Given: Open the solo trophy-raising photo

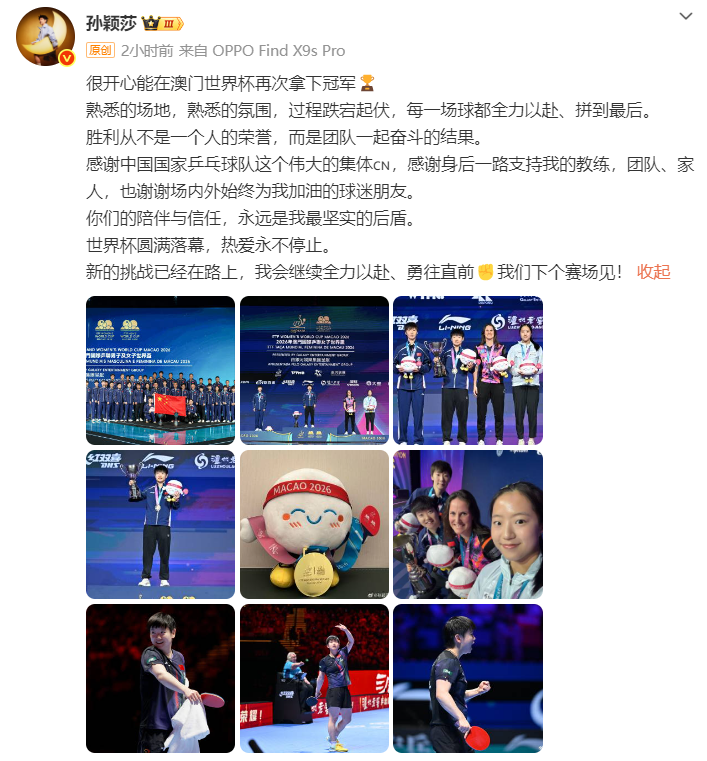Looking at the screenshot, I should tap(160, 524).
